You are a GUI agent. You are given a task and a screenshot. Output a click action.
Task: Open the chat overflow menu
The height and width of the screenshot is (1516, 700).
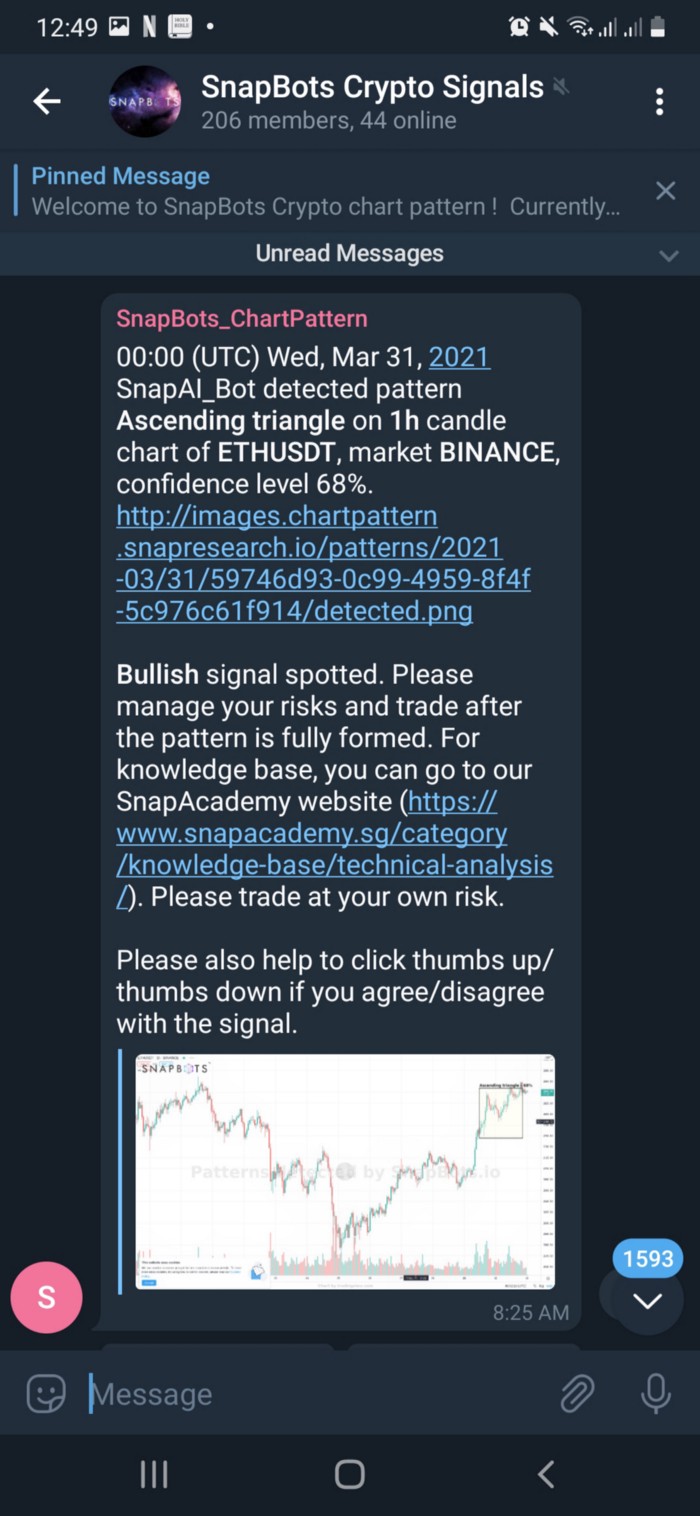coord(659,101)
